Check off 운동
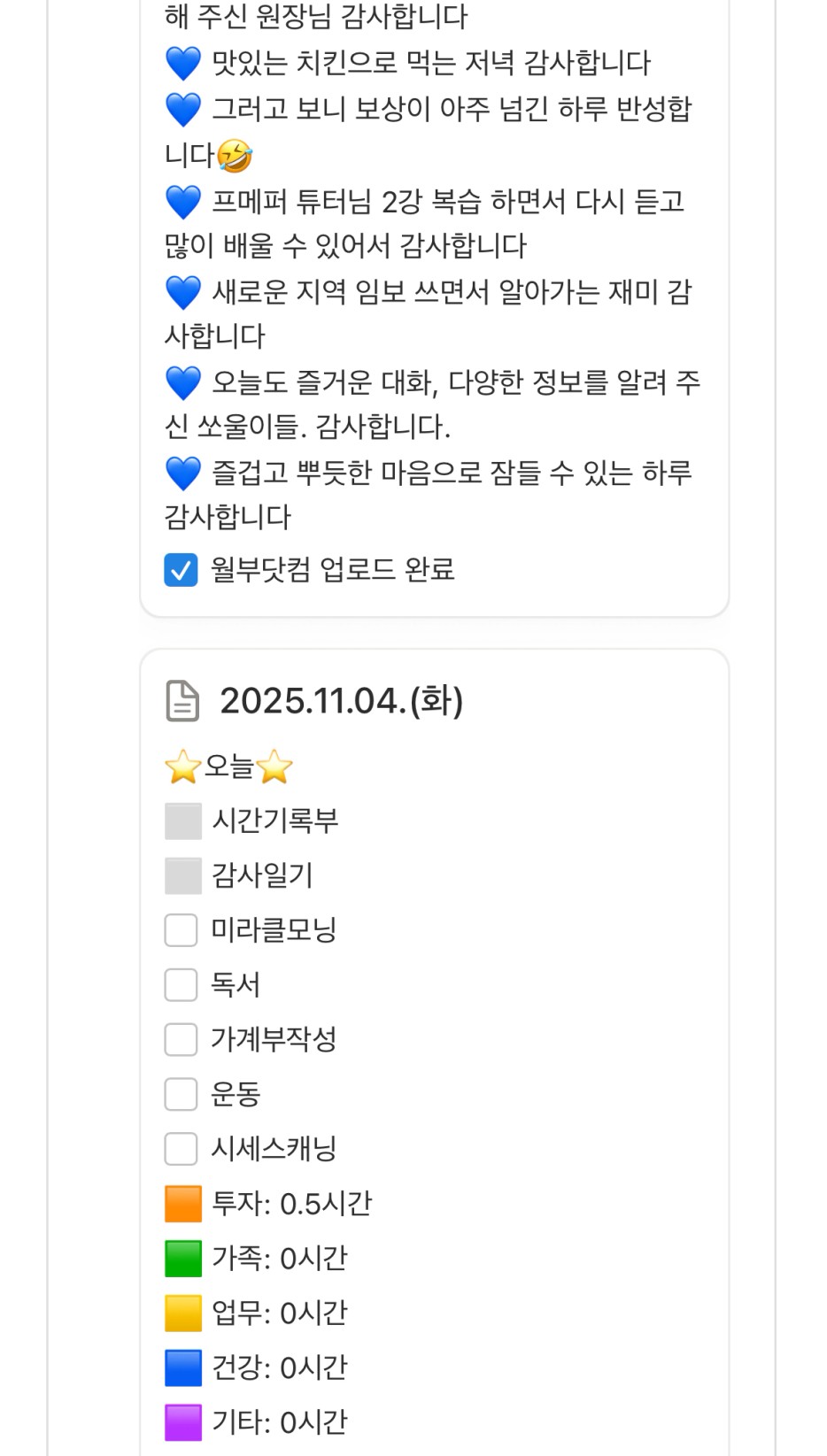827x1456 pixels. (x=181, y=1094)
